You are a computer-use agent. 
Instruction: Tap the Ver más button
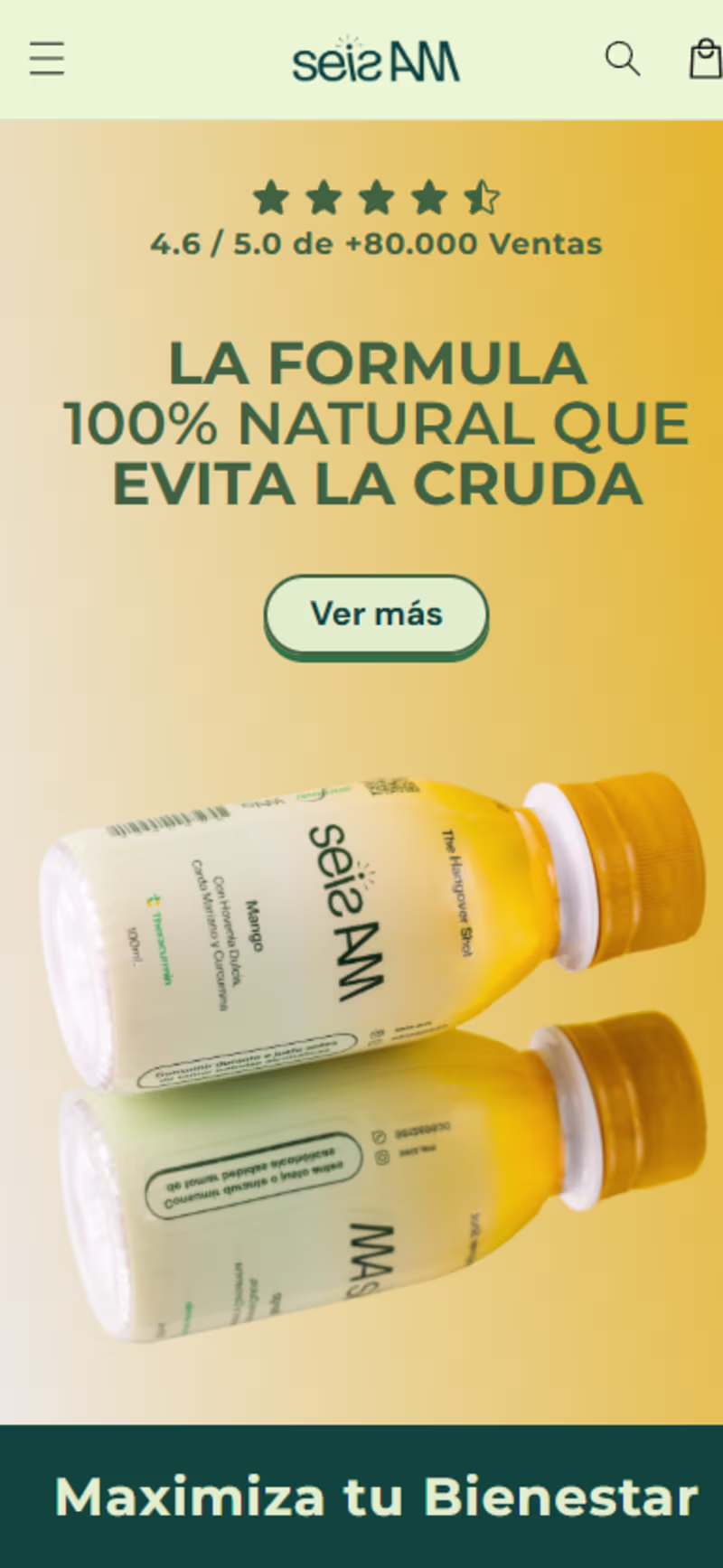(x=376, y=615)
